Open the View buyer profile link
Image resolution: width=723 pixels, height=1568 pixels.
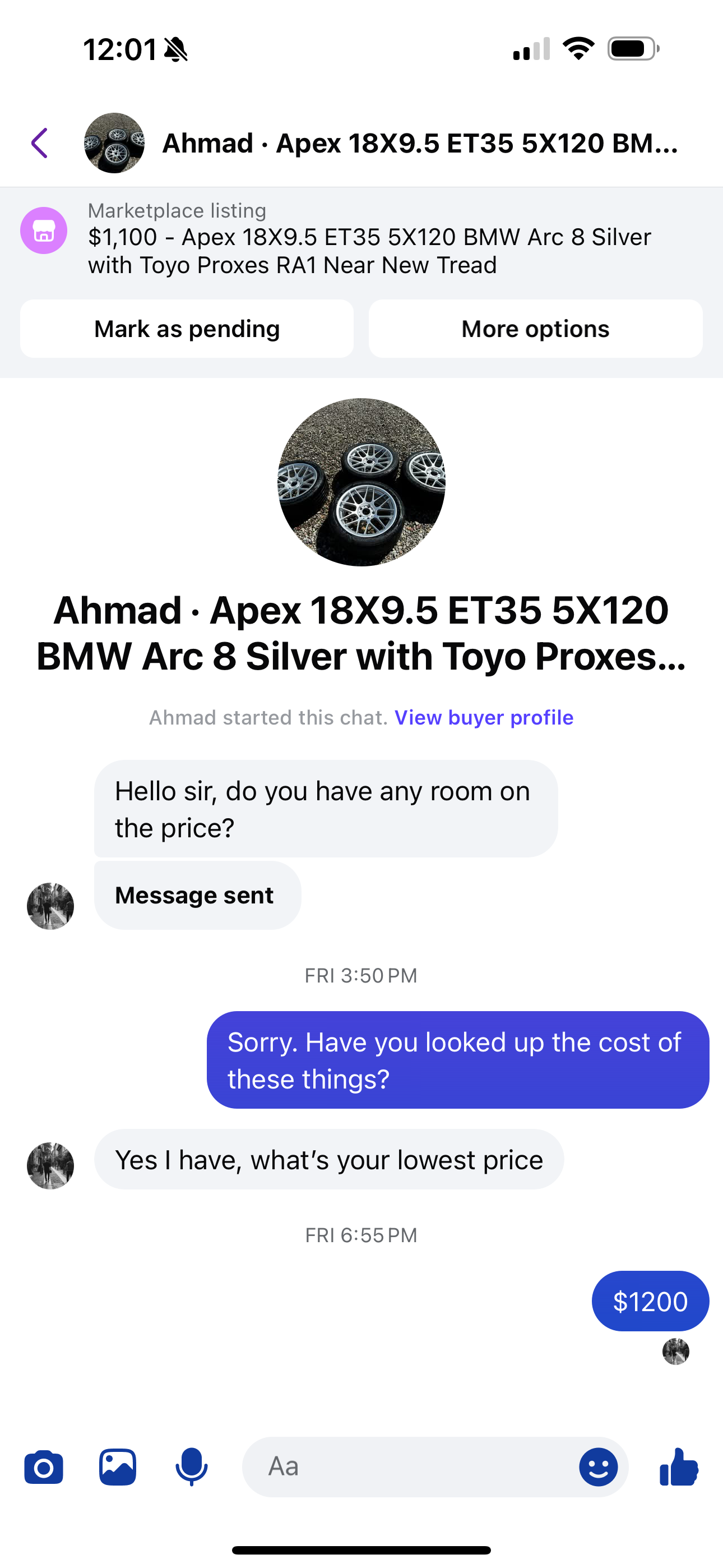[x=483, y=717]
